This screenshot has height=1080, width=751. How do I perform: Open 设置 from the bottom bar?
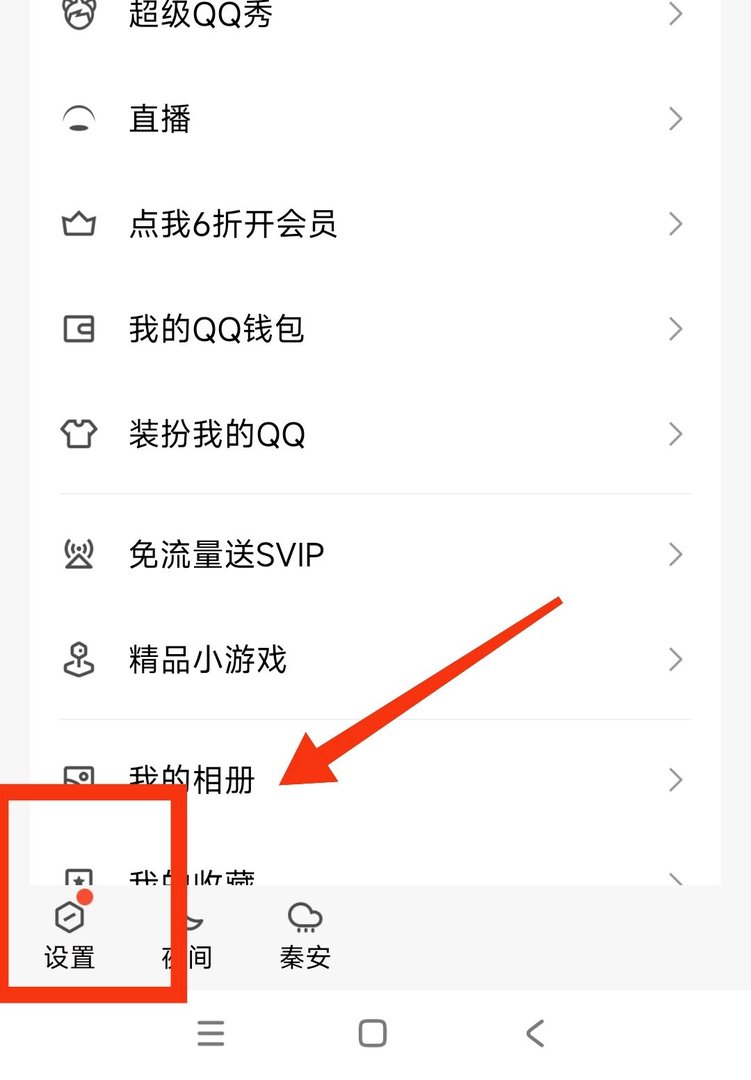pyautogui.click(x=70, y=935)
